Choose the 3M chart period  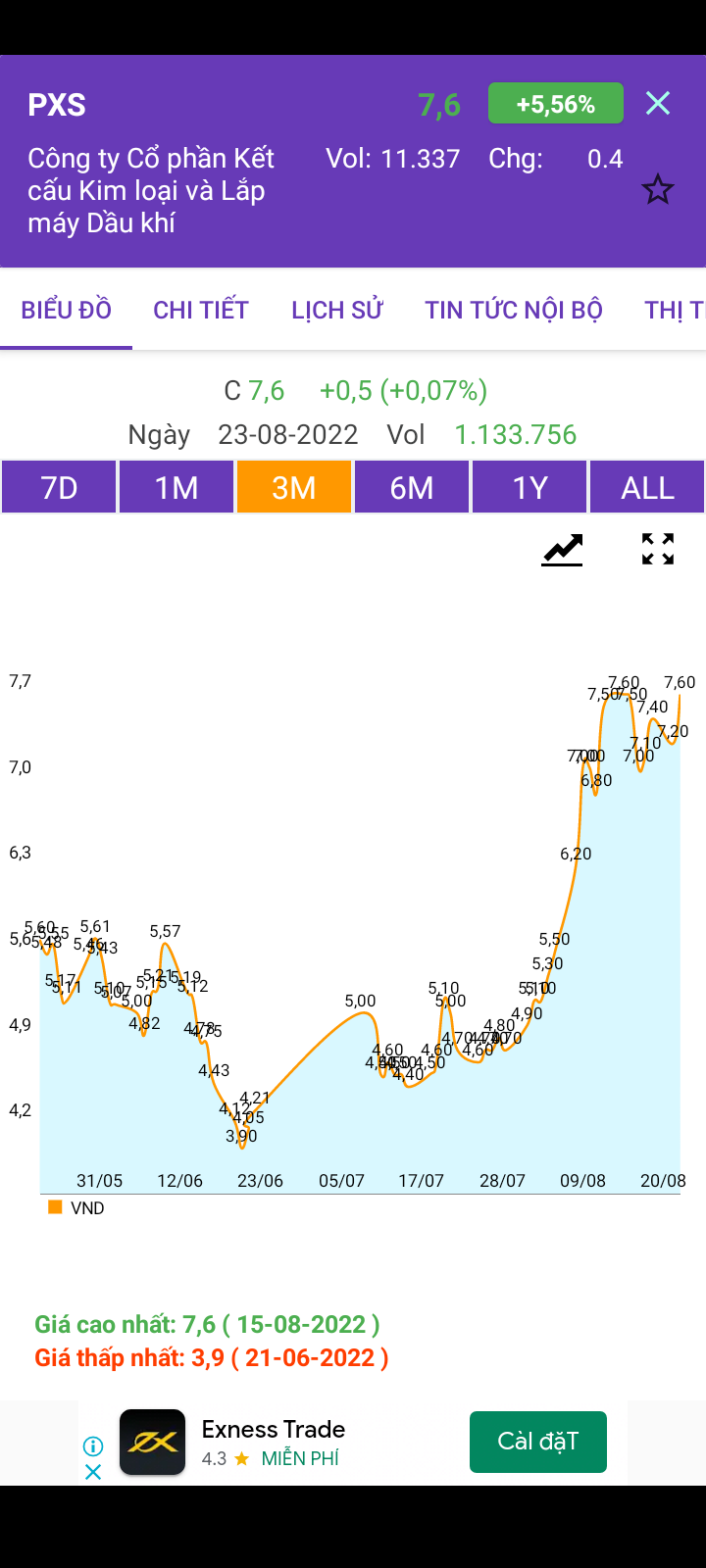(x=294, y=487)
